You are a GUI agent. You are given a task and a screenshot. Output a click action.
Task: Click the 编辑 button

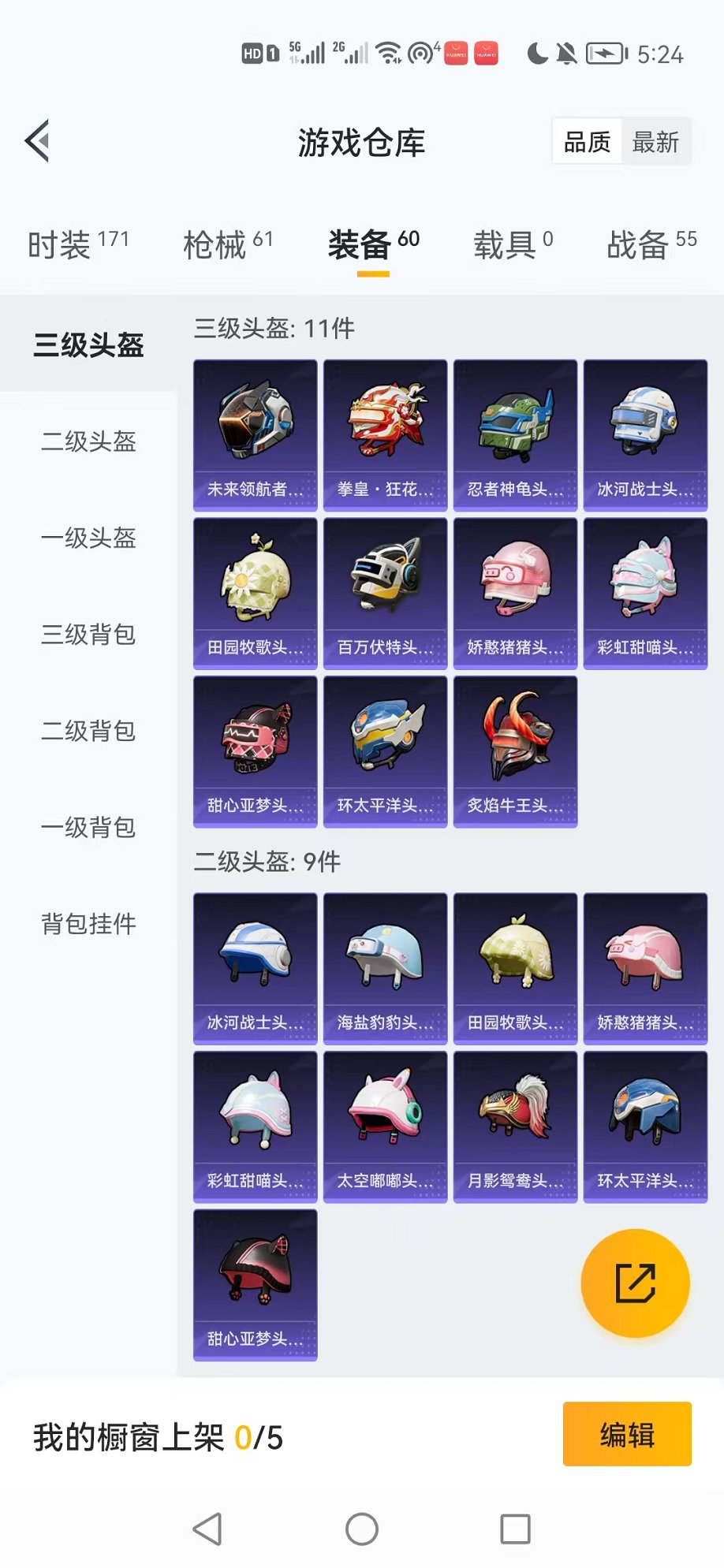626,1436
